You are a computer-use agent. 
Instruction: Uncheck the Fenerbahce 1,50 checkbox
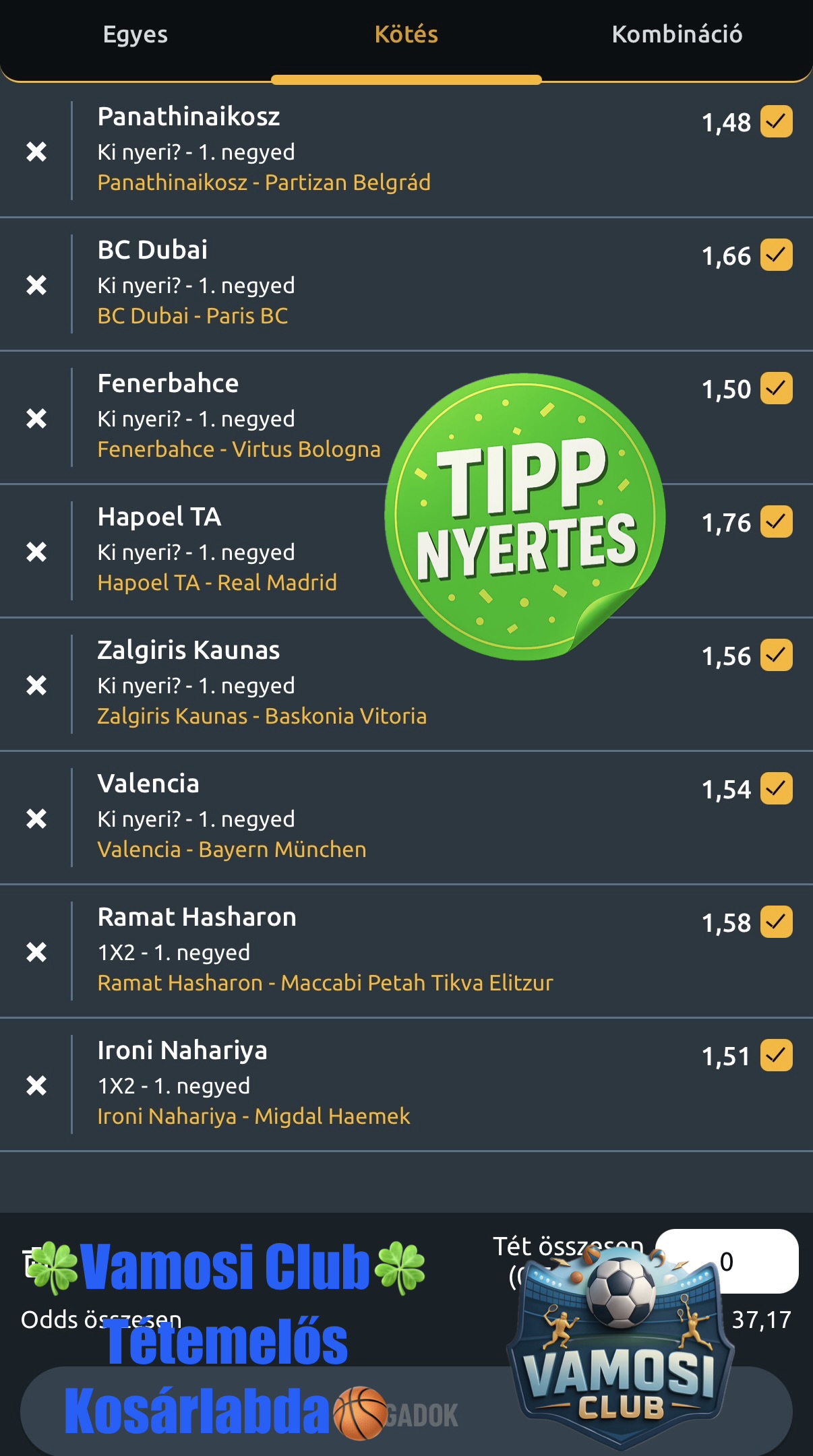point(776,389)
